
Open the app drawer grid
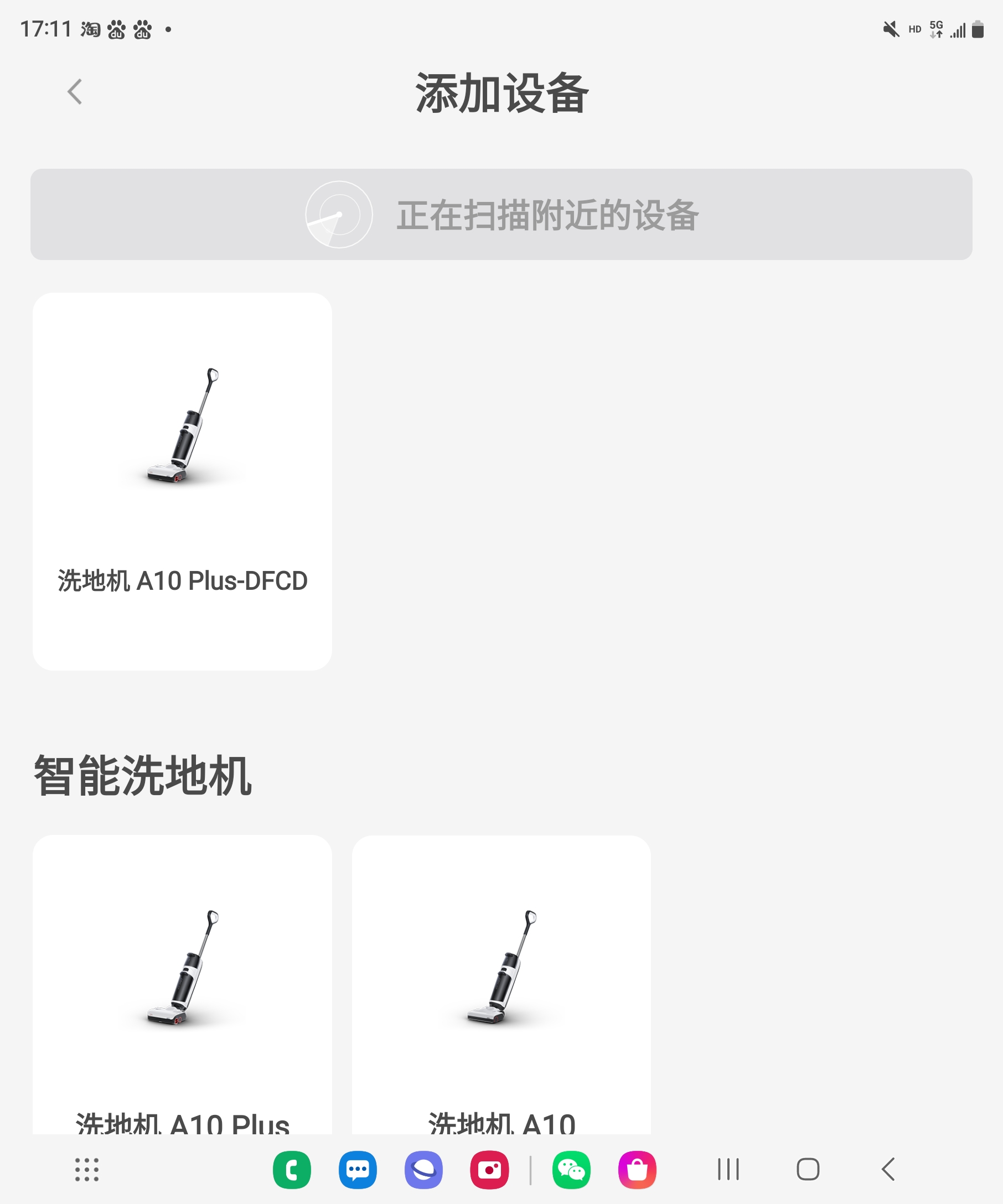pos(86,1170)
